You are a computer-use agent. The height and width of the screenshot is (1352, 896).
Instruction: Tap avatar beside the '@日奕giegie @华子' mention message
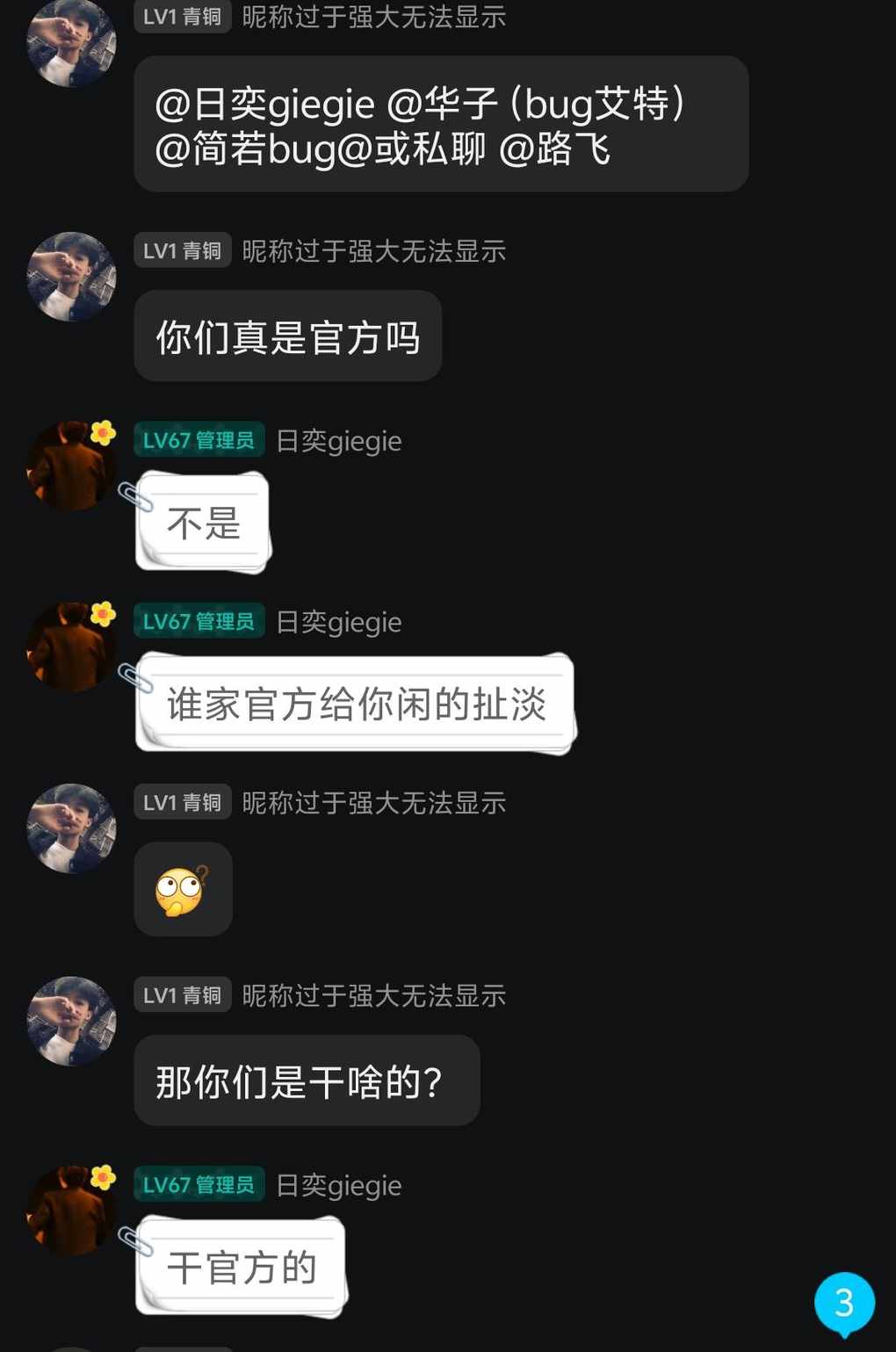pos(71,42)
